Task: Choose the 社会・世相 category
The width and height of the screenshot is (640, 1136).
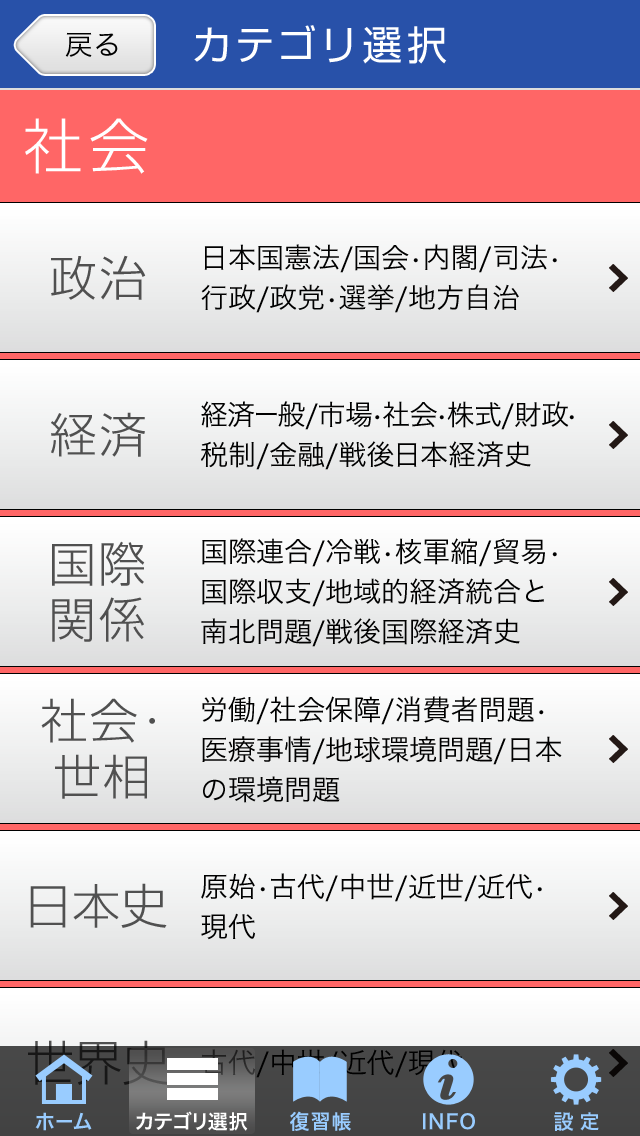Action: 320,749
